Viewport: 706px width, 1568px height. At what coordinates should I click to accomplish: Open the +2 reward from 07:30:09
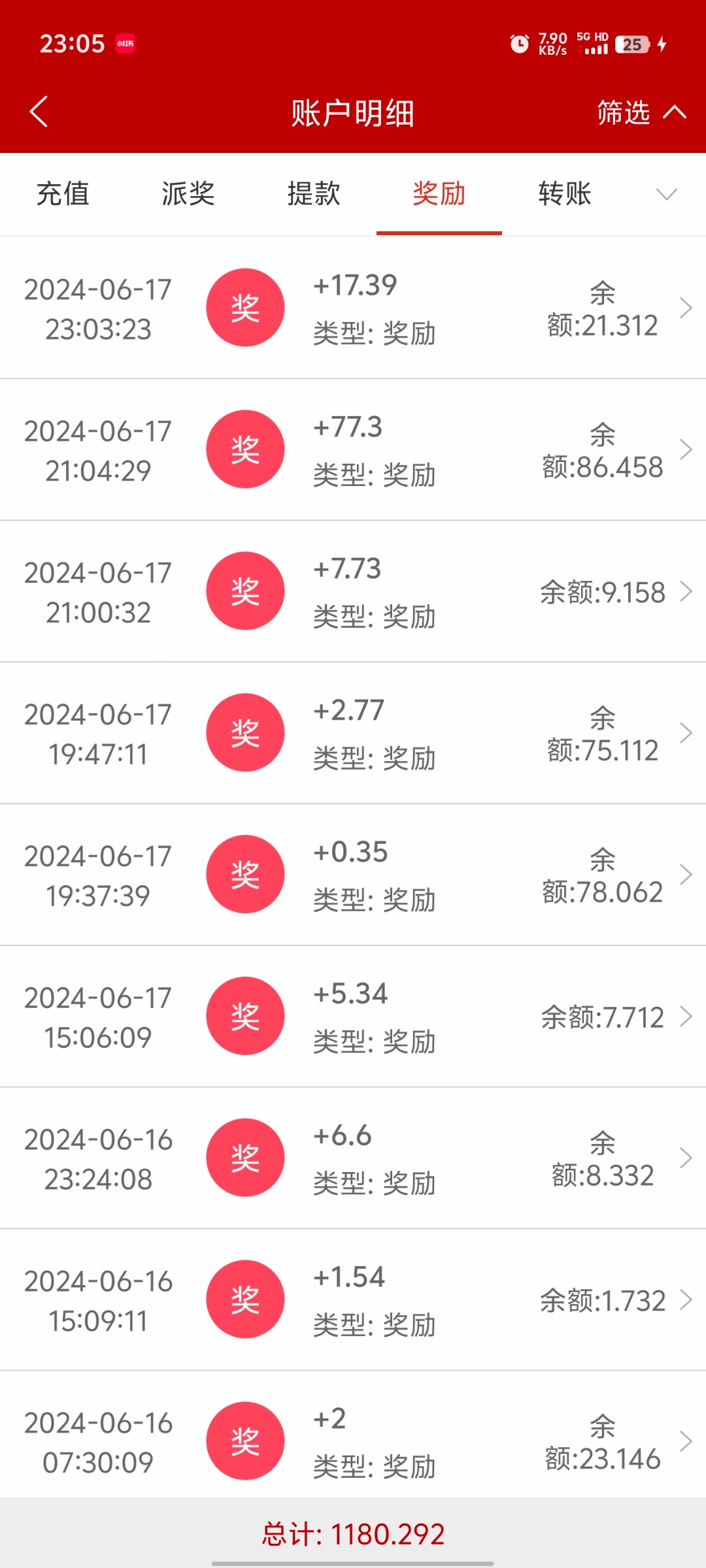tap(353, 1441)
